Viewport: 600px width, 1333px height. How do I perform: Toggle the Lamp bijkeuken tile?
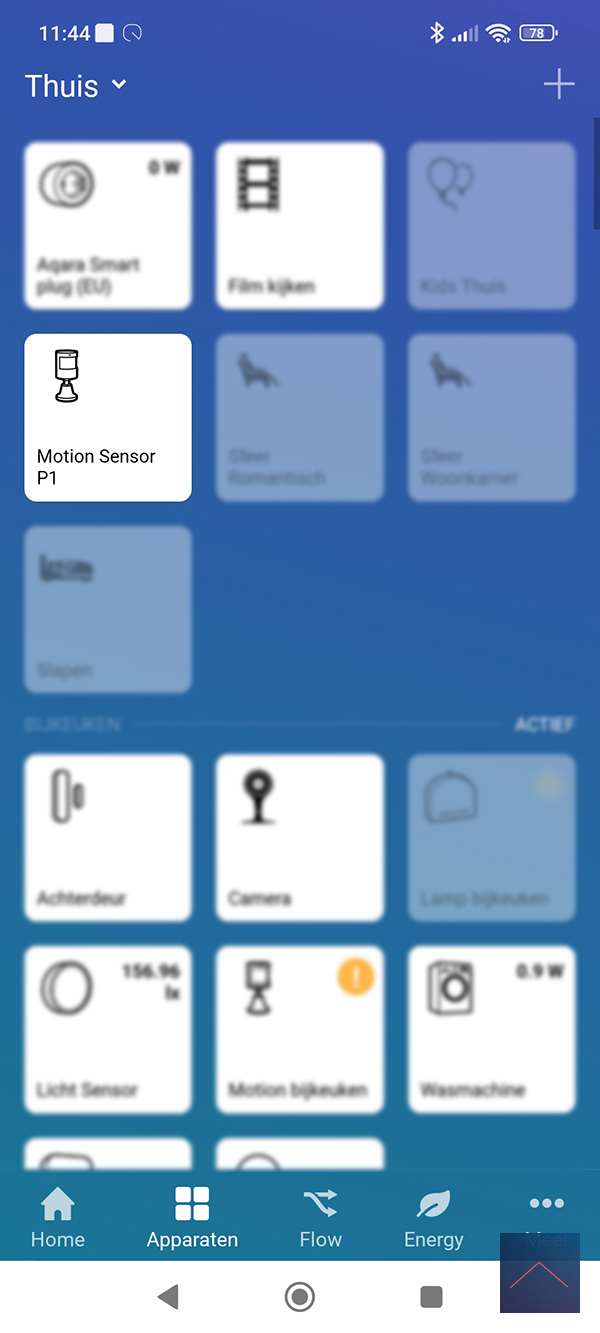[491, 838]
